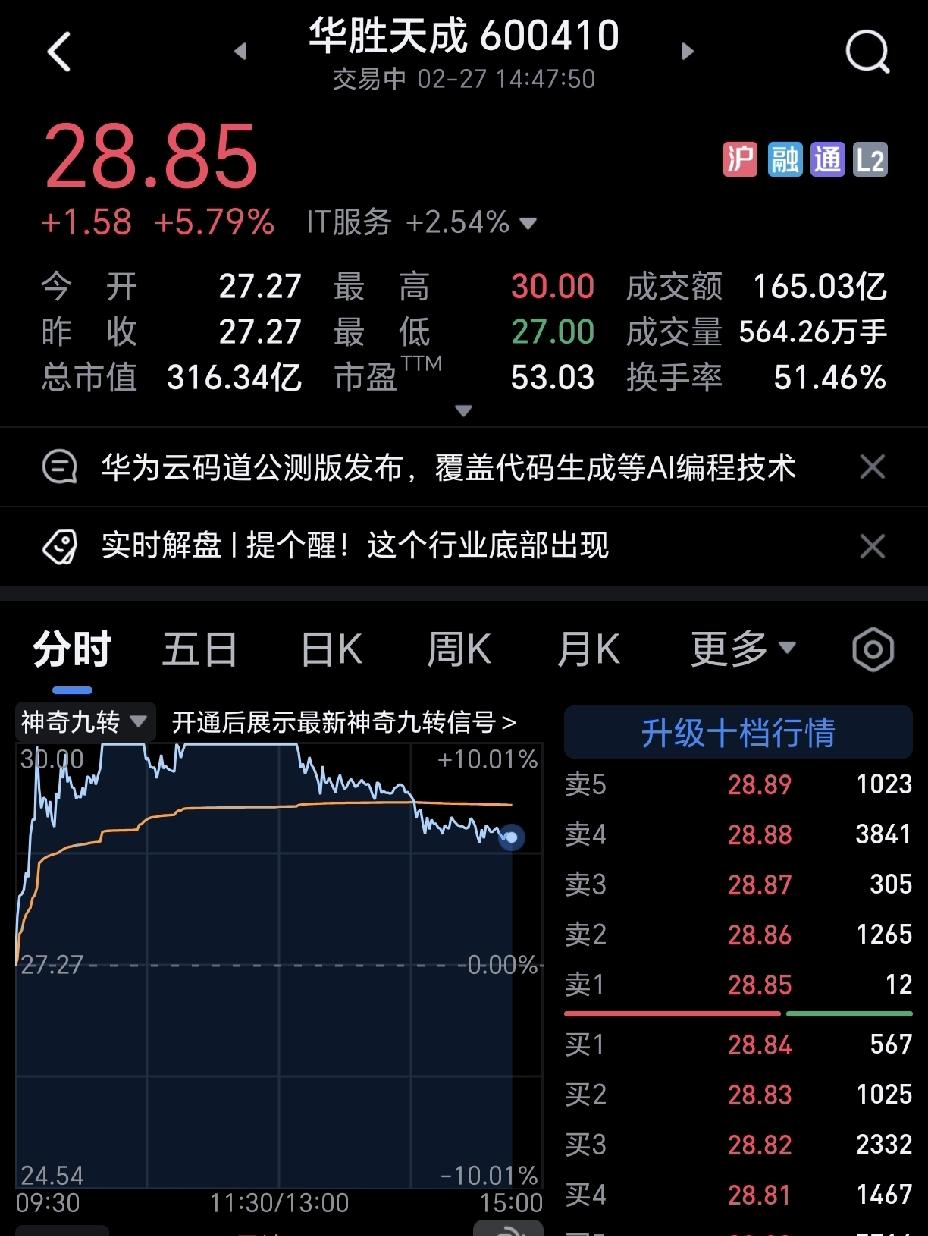Screen dimensions: 928x1236
Task: Tap the 实时解盘 tag icon
Action: tap(59, 546)
